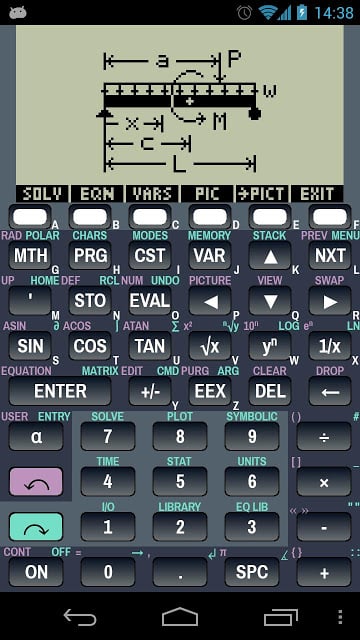The width and height of the screenshot is (360, 640).
Task: Tap the DEL key
Action: click(270, 391)
